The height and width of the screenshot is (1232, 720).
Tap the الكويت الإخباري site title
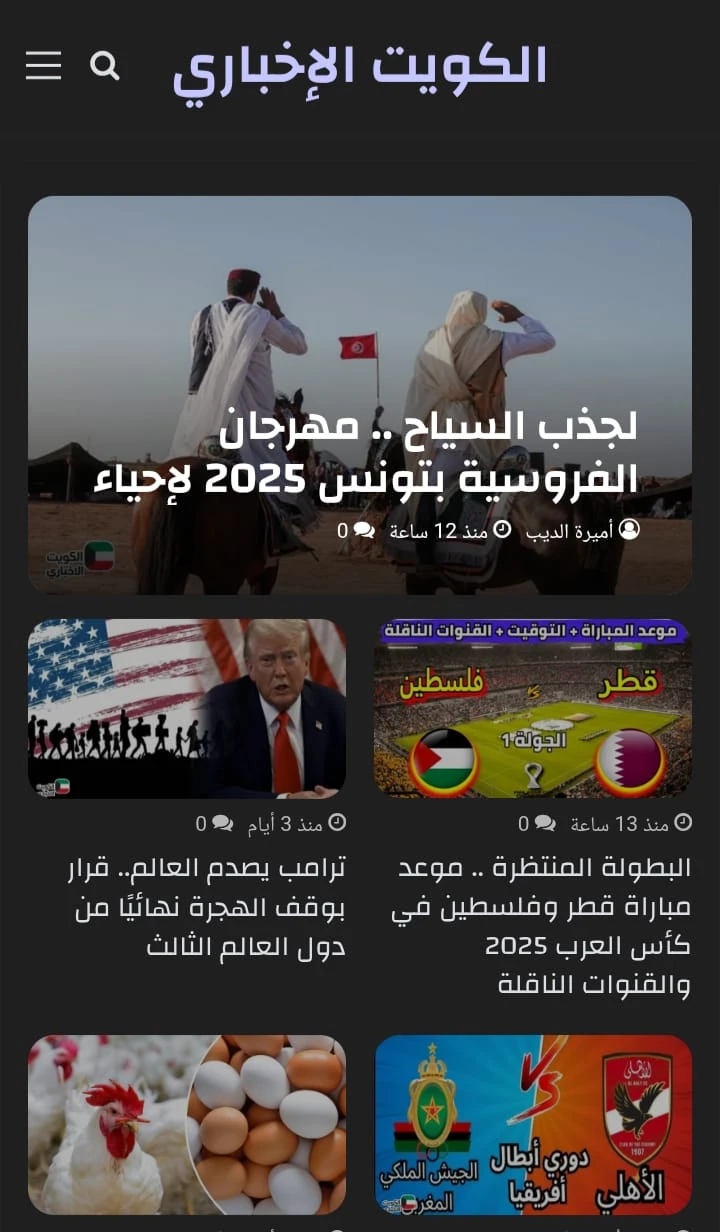[360, 67]
